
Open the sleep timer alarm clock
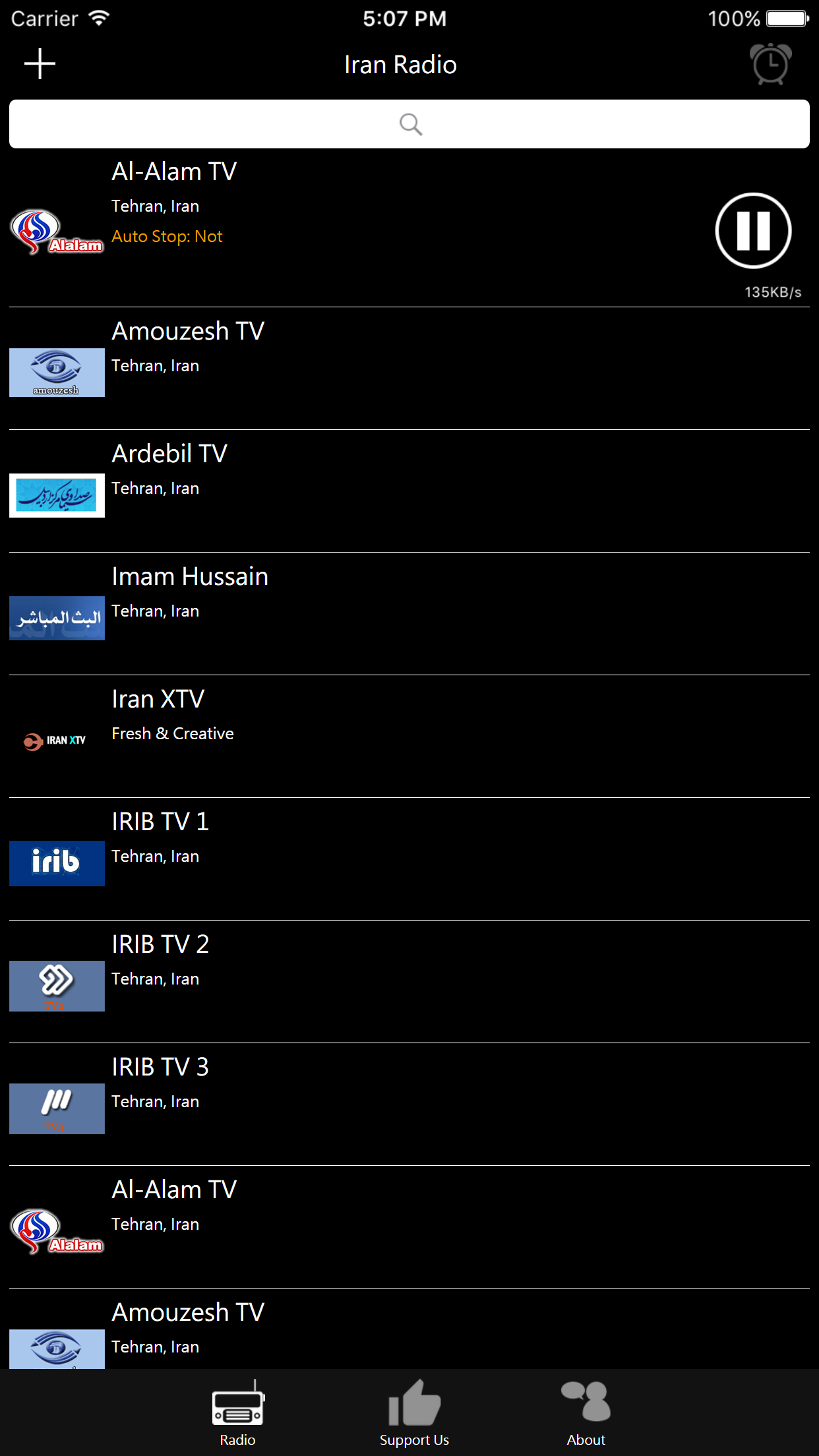[x=770, y=64]
